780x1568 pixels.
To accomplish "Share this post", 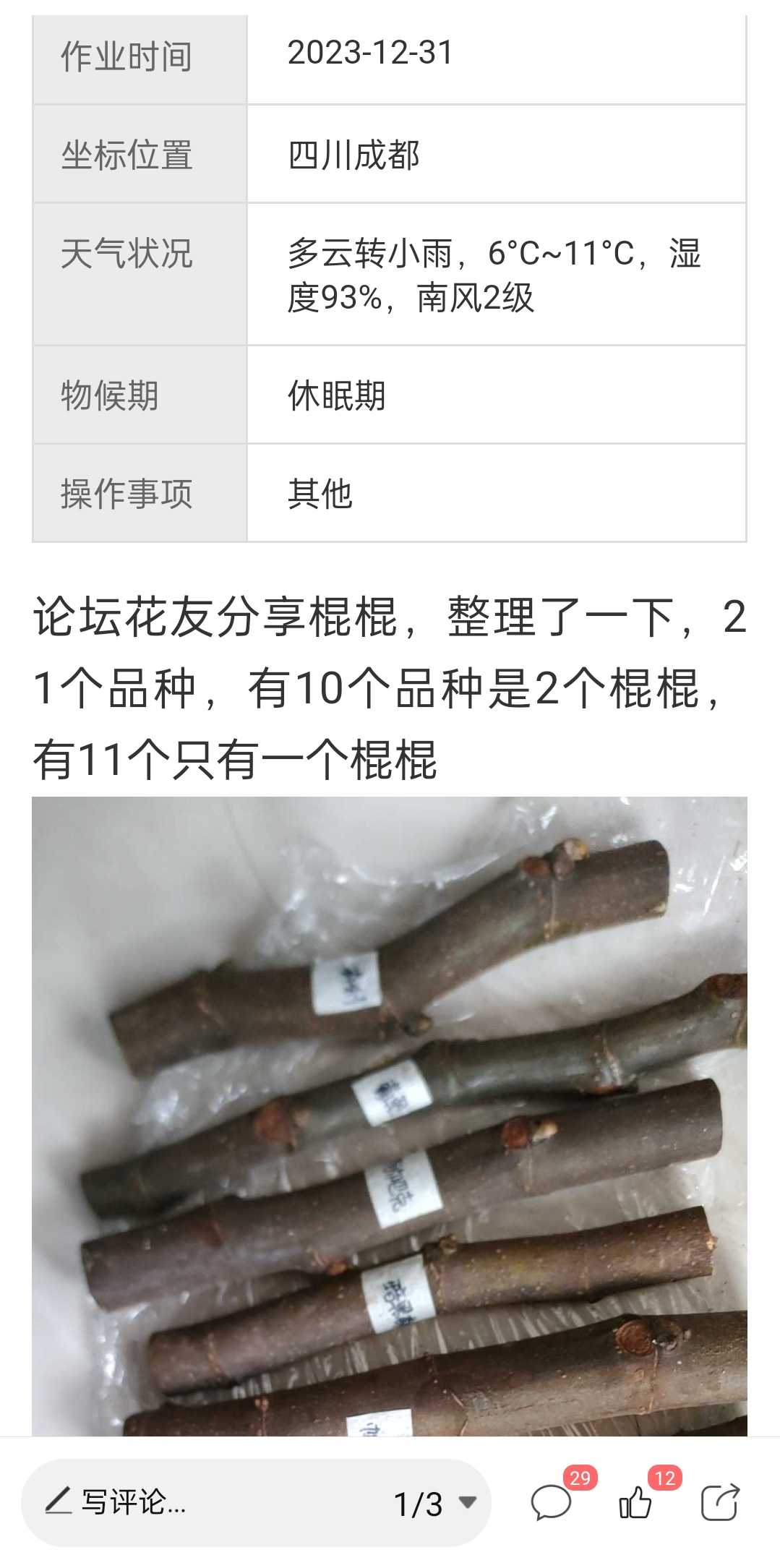I will pos(720,1503).
